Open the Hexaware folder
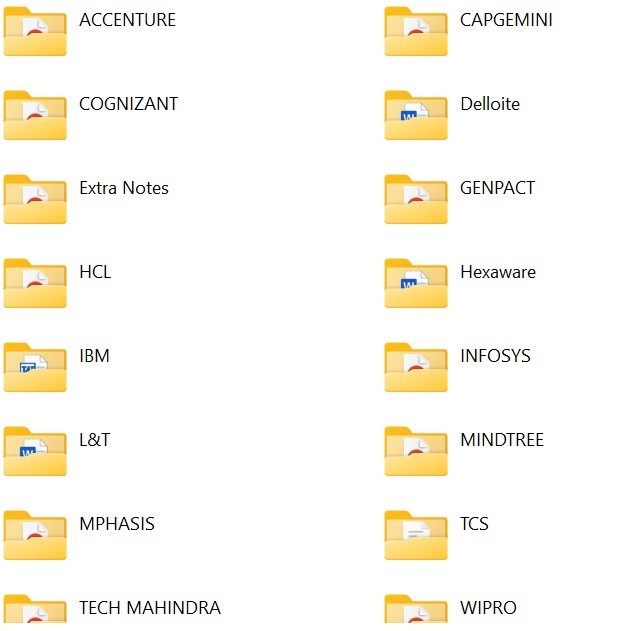Viewport: 631px width, 631px height. tap(416, 284)
